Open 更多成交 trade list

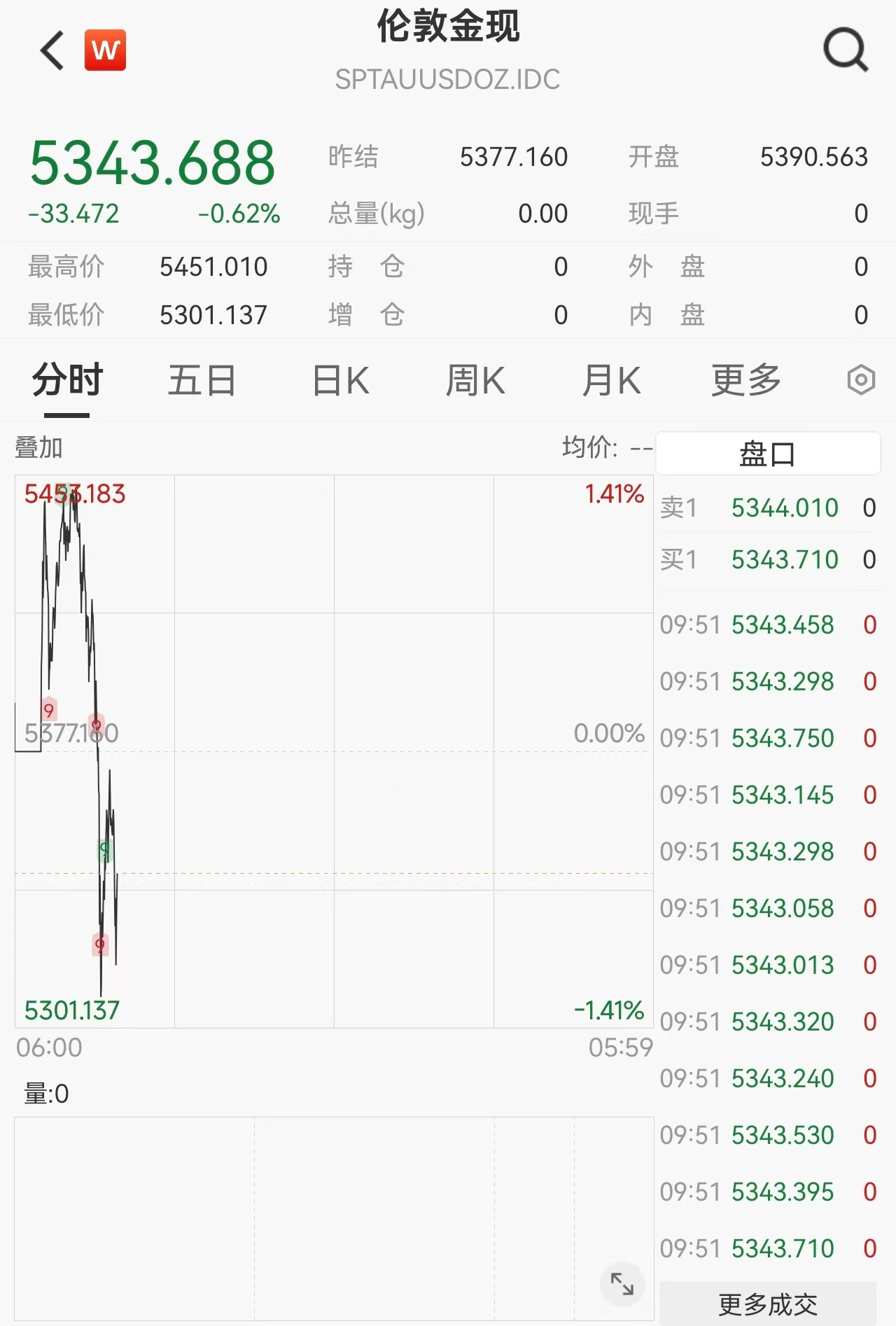(768, 1304)
